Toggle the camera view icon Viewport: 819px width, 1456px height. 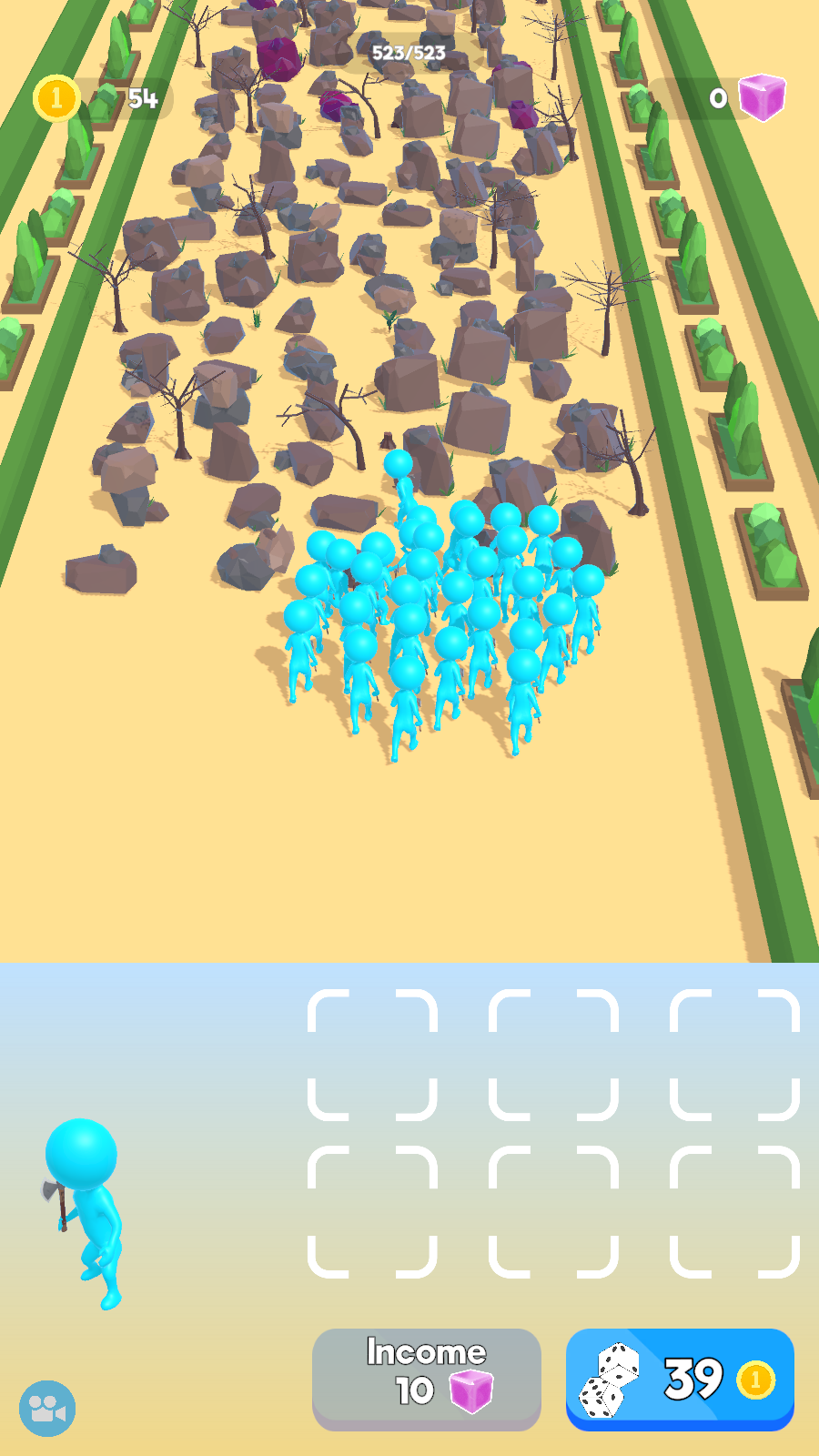point(47,1409)
